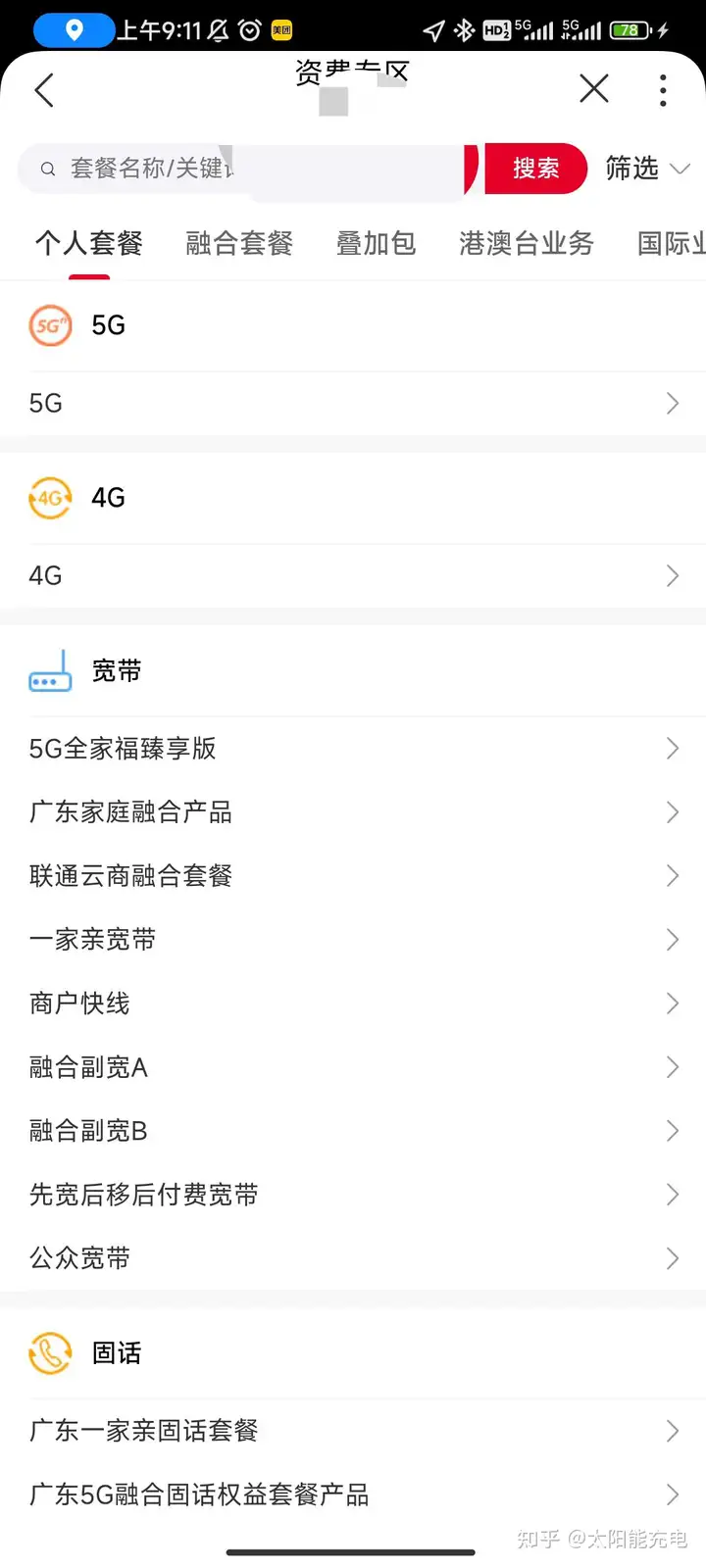Tap the package name search field
This screenshot has width=706, height=1568.
pyautogui.click(x=245, y=169)
